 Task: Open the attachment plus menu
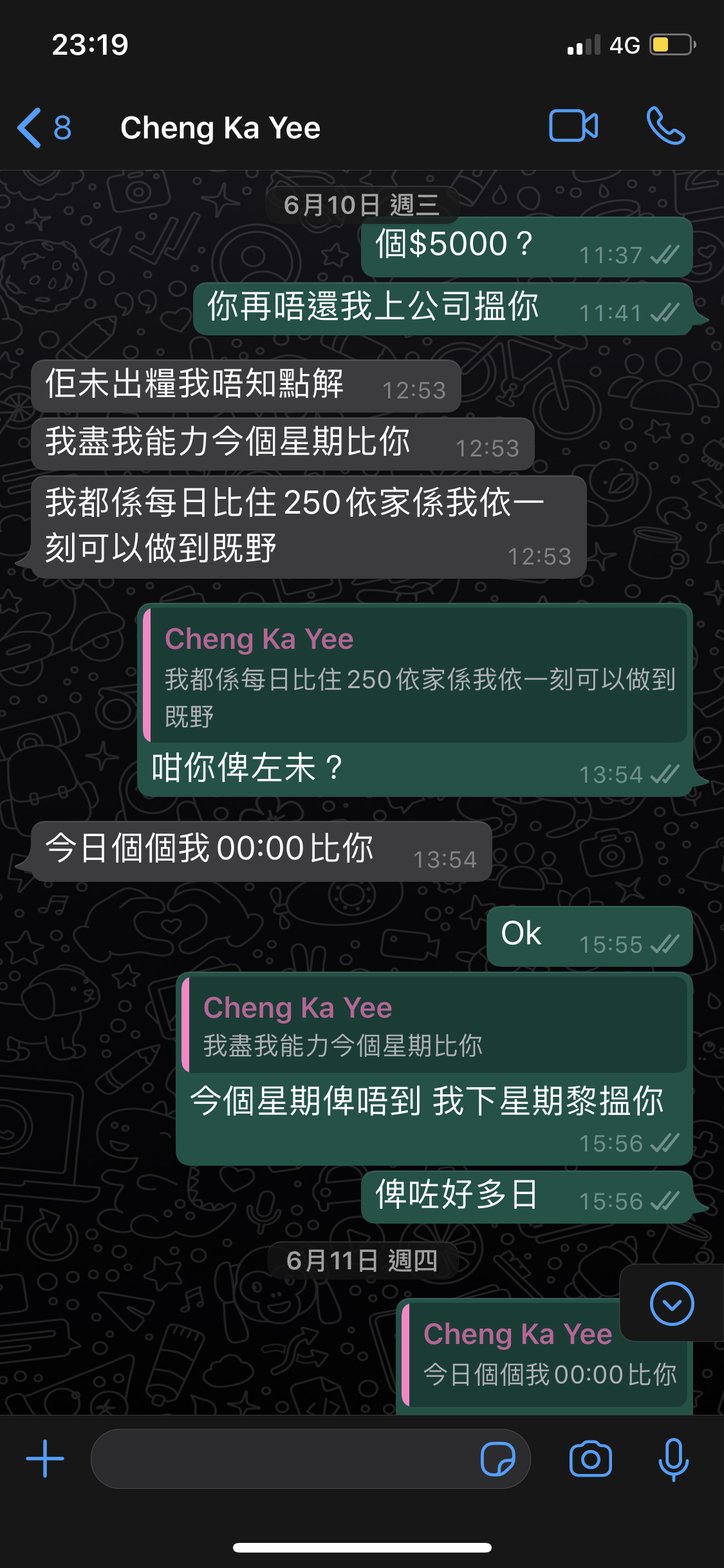point(45,1459)
